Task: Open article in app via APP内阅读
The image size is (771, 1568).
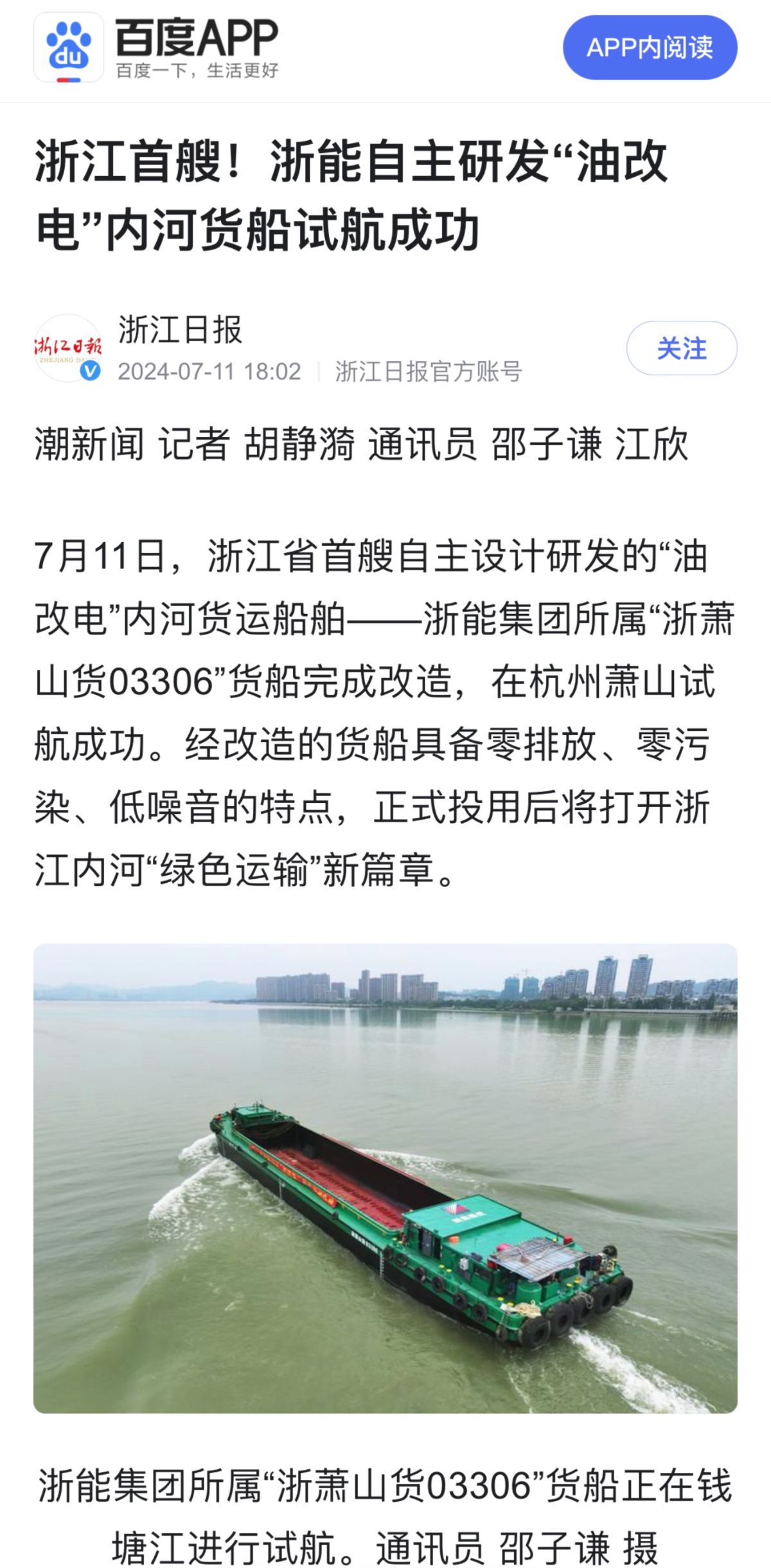Action: (x=650, y=48)
